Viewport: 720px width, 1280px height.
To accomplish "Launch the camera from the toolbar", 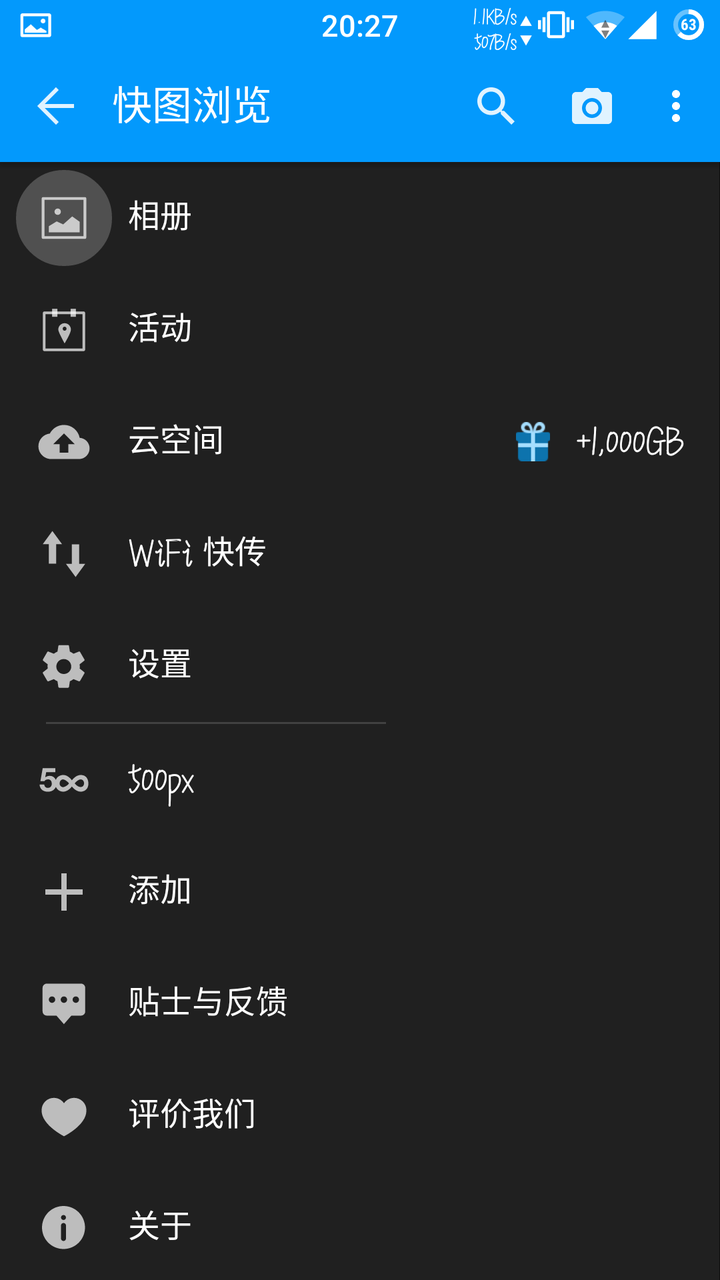I will pyautogui.click(x=591, y=106).
